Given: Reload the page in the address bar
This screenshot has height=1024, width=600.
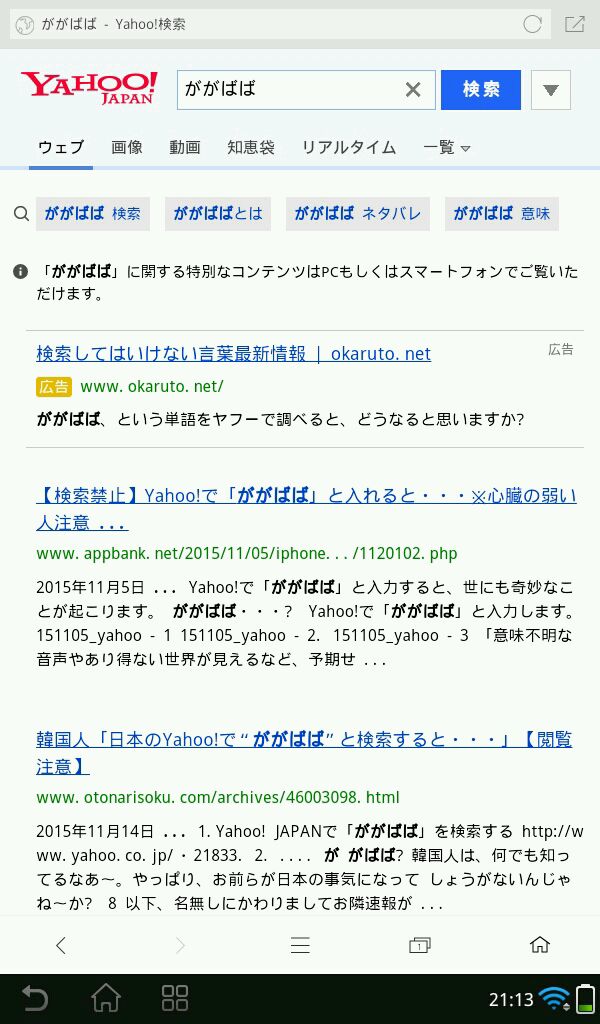Looking at the screenshot, I should click(x=533, y=24).
